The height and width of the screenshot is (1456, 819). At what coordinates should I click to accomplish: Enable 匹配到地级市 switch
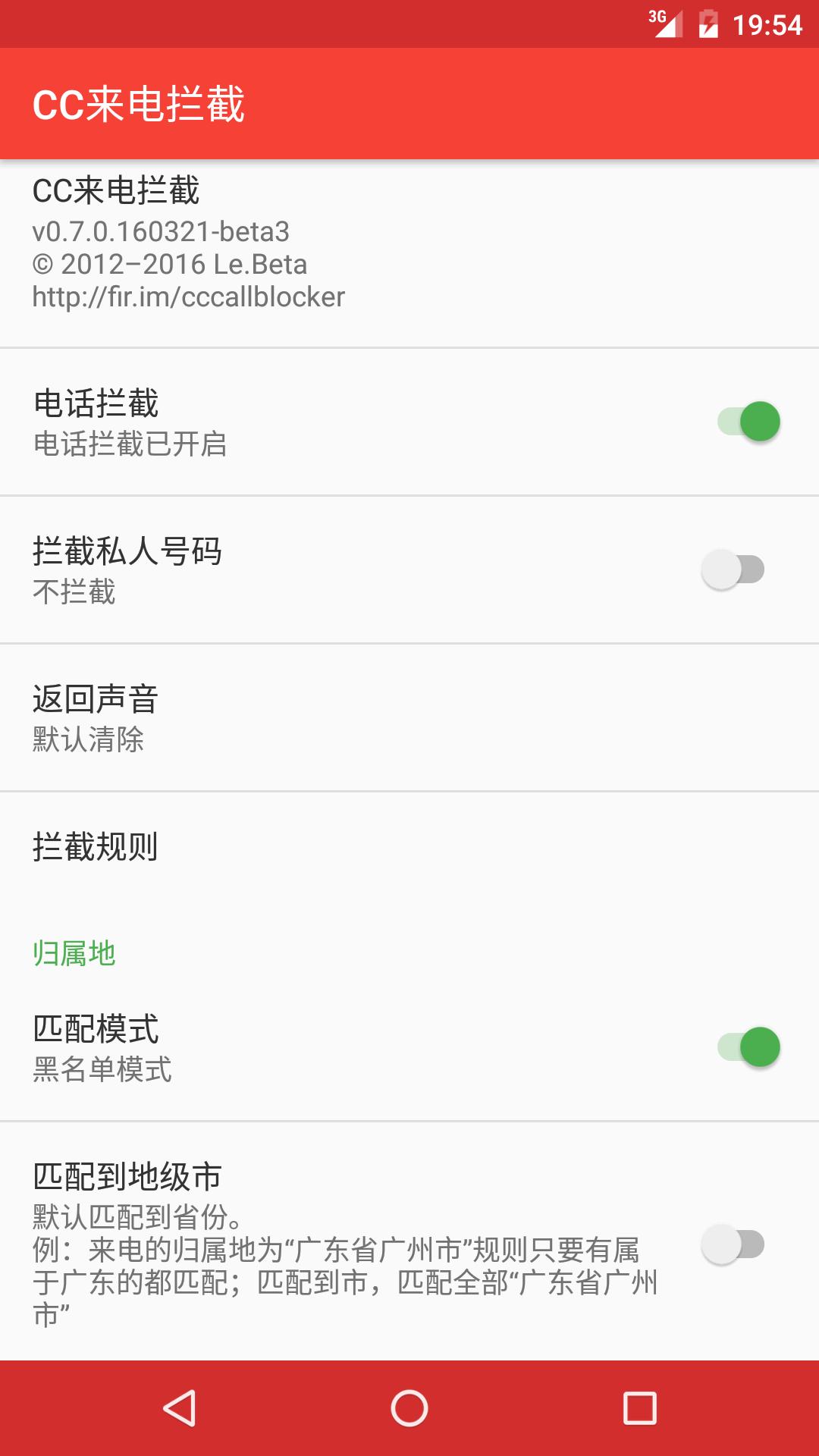733,1244
